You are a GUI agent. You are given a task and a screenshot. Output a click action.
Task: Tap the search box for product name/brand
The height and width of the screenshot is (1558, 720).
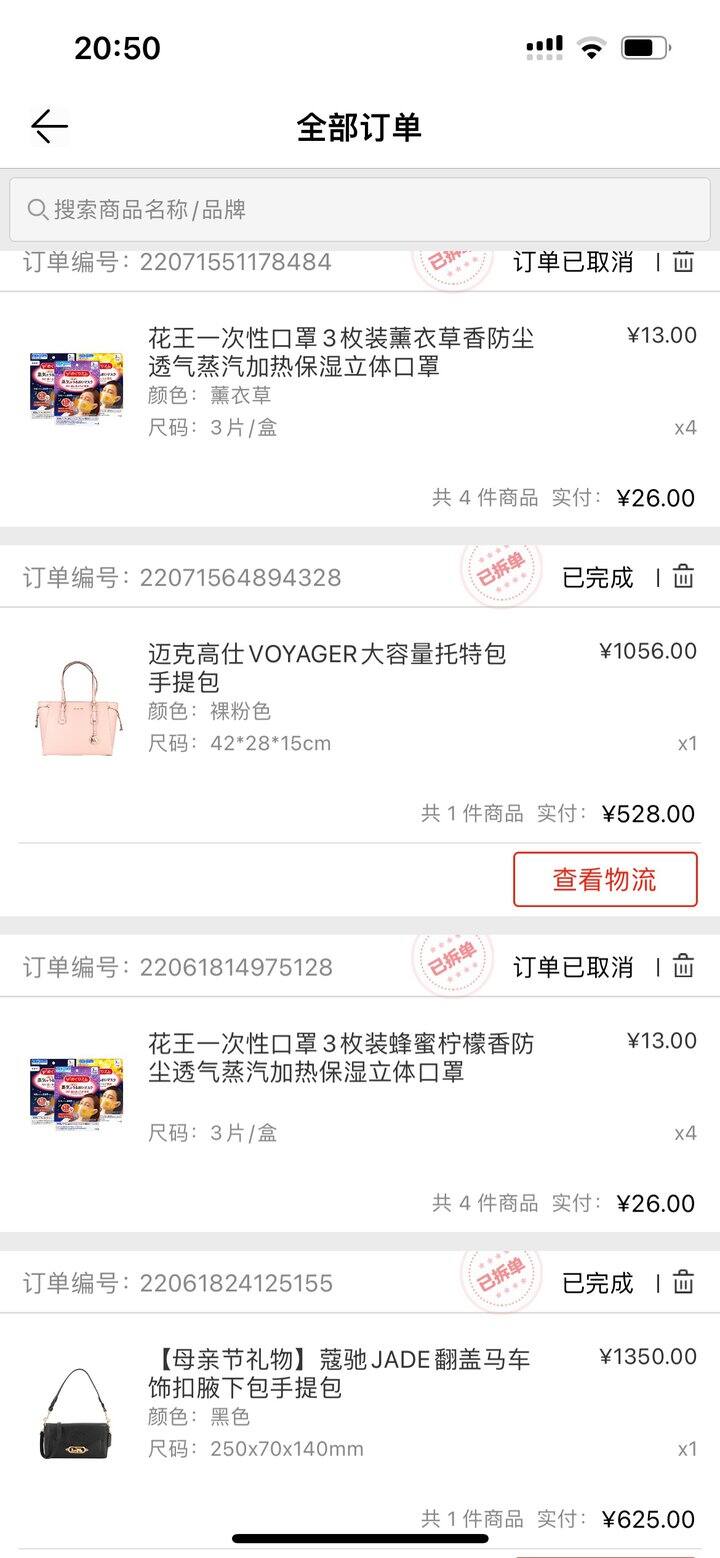coord(360,209)
